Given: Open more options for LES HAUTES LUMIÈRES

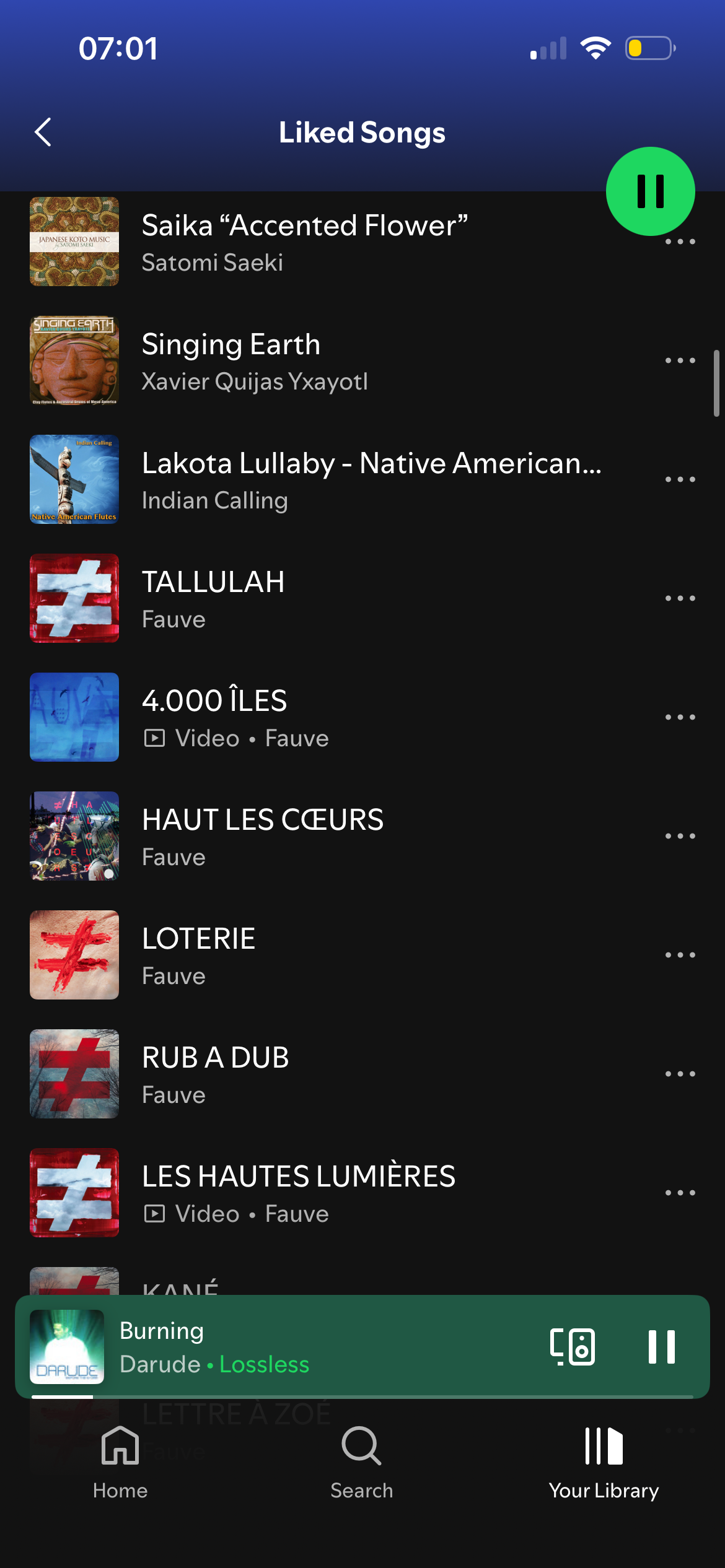Looking at the screenshot, I should pos(680,1193).
